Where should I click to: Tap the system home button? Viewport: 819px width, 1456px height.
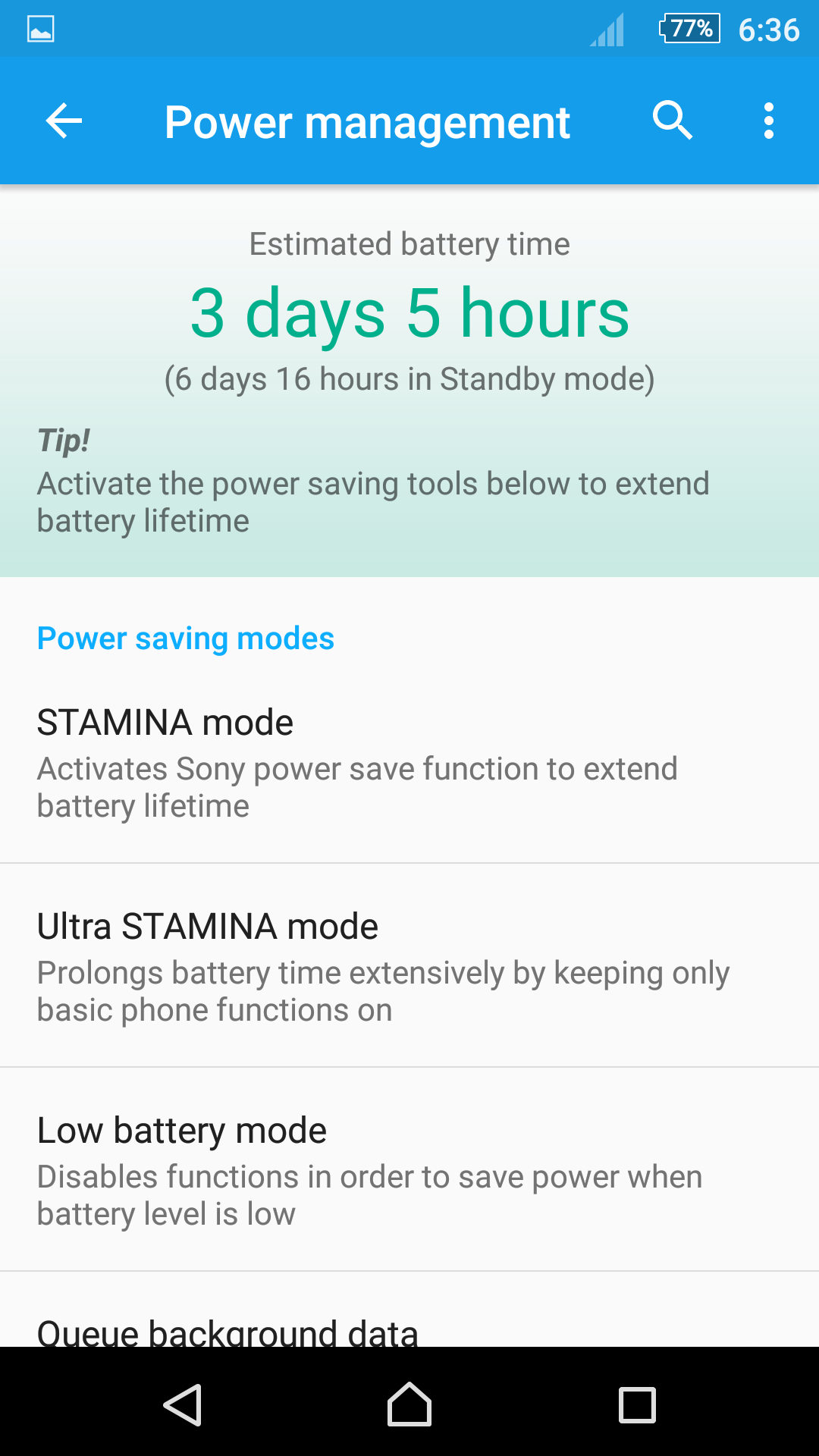coord(409,1404)
